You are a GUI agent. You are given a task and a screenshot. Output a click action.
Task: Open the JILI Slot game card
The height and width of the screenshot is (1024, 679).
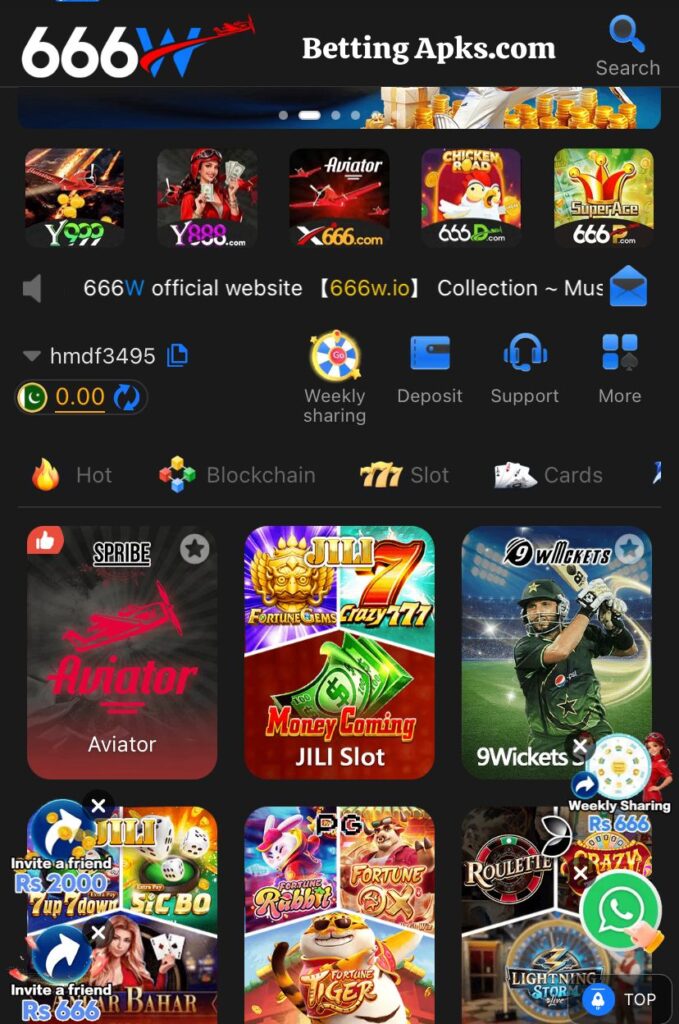click(x=340, y=652)
